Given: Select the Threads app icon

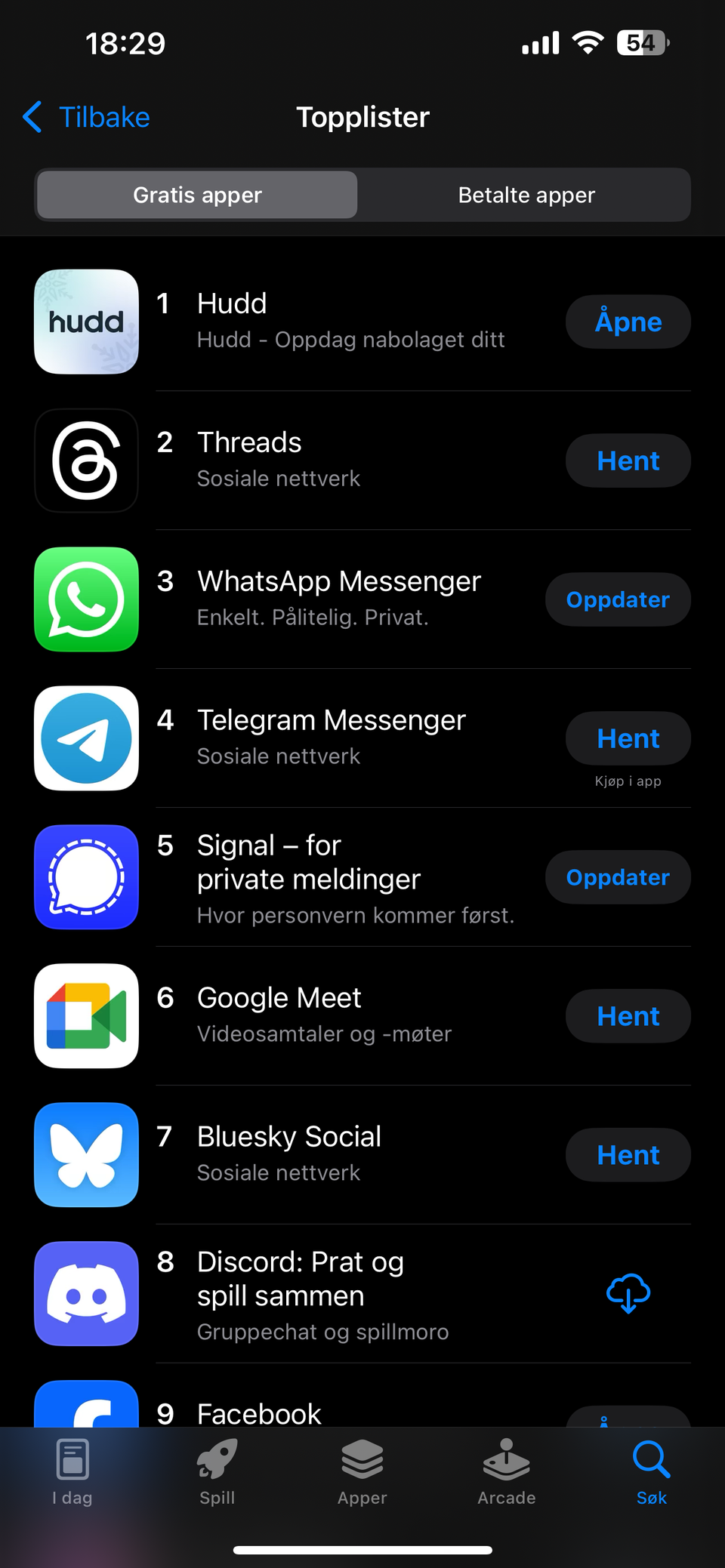Looking at the screenshot, I should [x=86, y=461].
